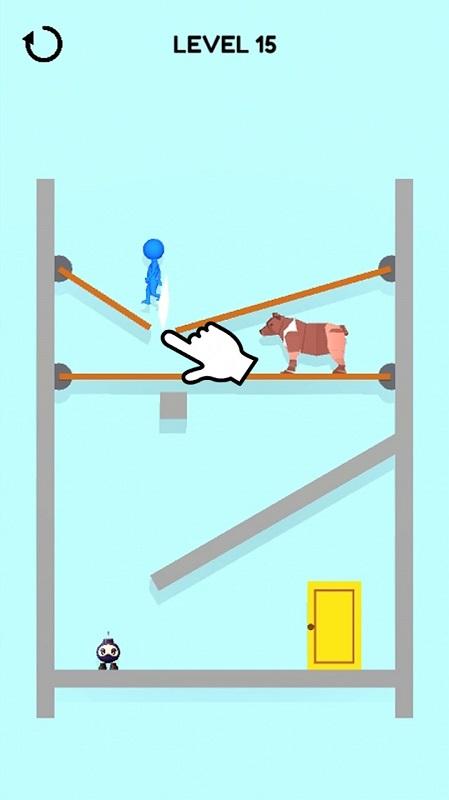The image size is (449, 800).
Task: Pull the slanted pin under the blue stickman
Action: 104,297
